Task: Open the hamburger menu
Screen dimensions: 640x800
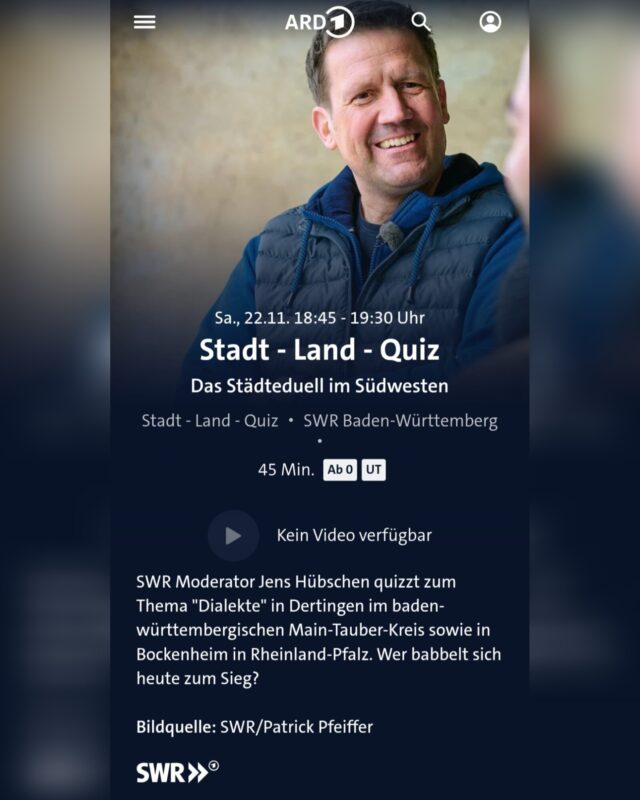Action: (x=145, y=22)
